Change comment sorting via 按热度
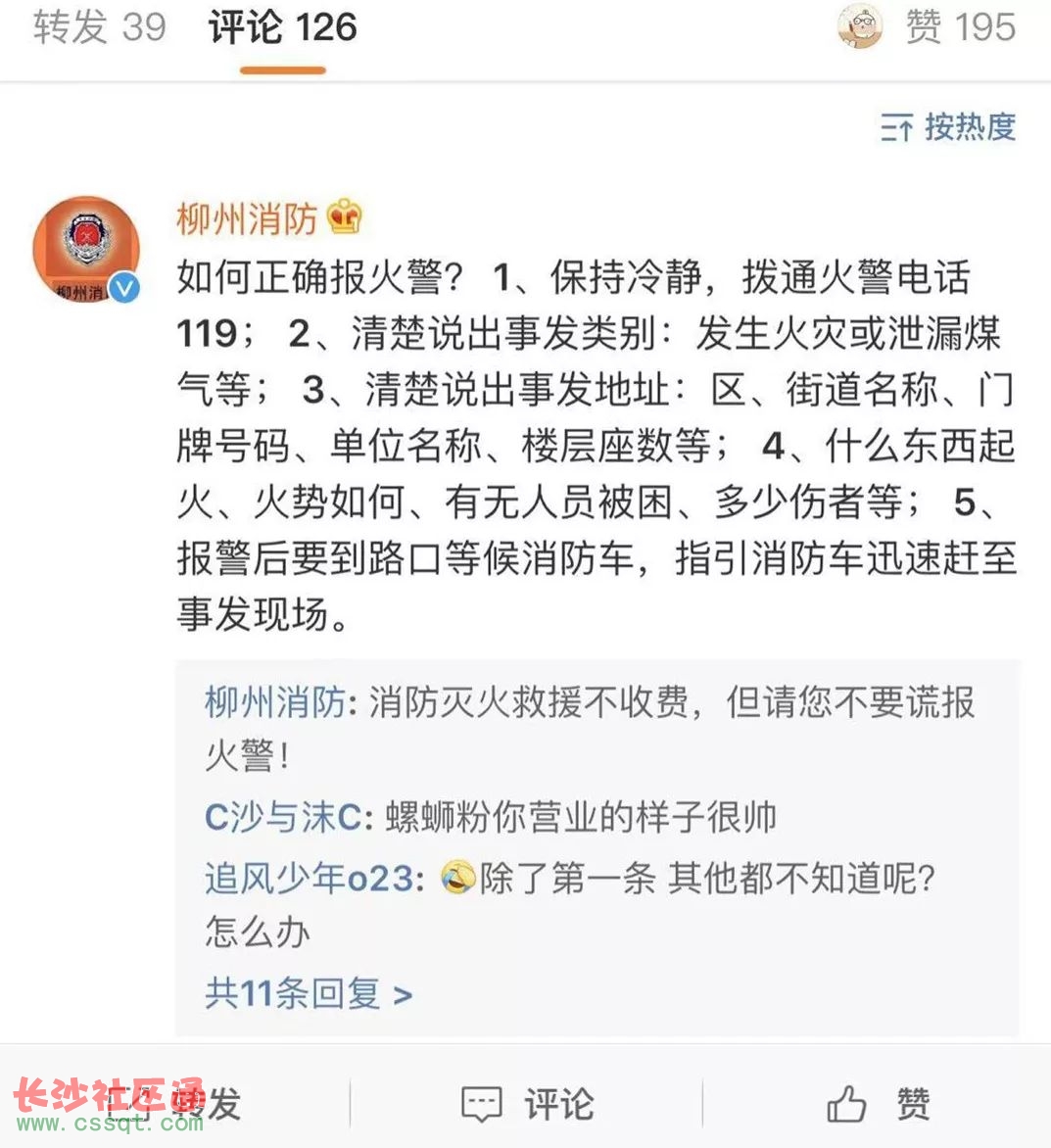1051x1148 pixels. [x=948, y=127]
